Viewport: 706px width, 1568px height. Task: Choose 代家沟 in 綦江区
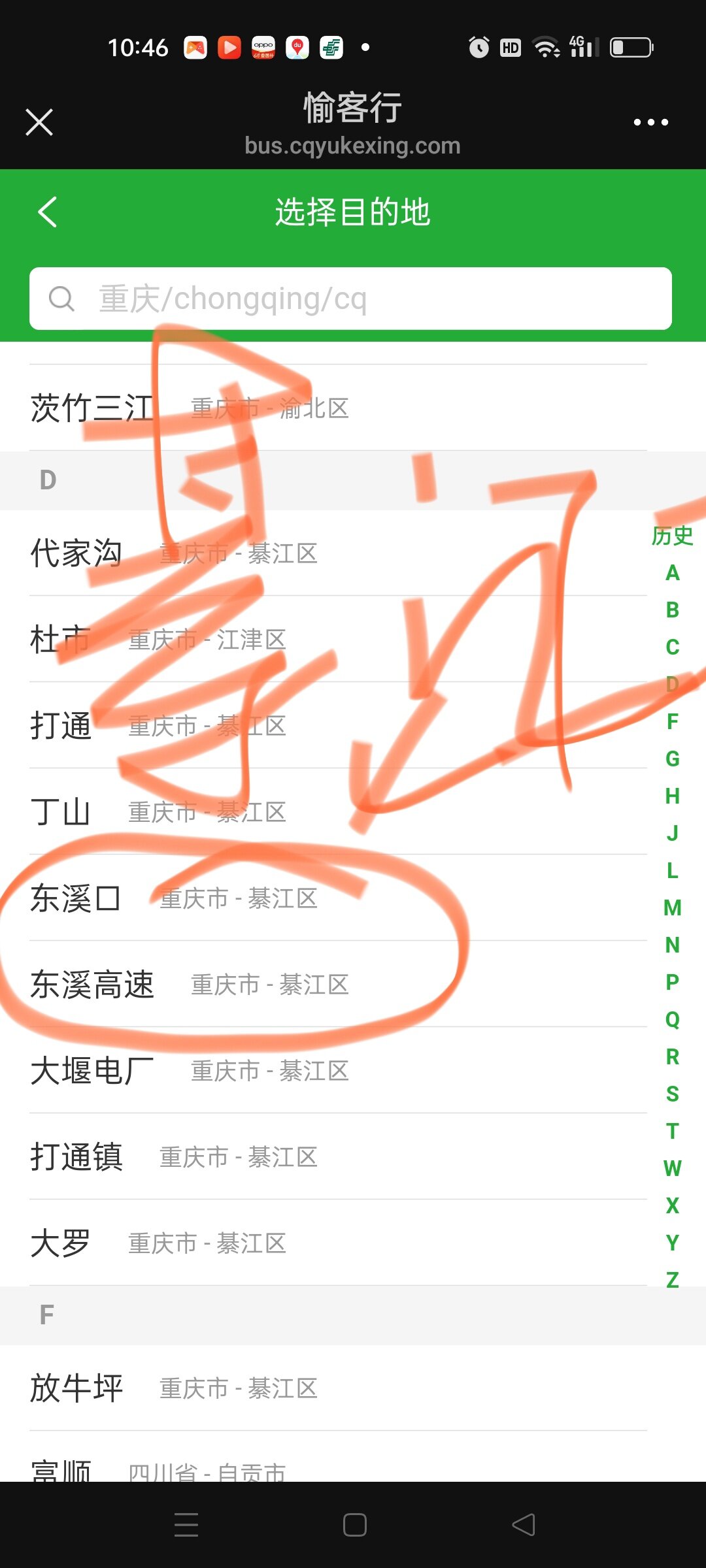pyautogui.click(x=76, y=553)
